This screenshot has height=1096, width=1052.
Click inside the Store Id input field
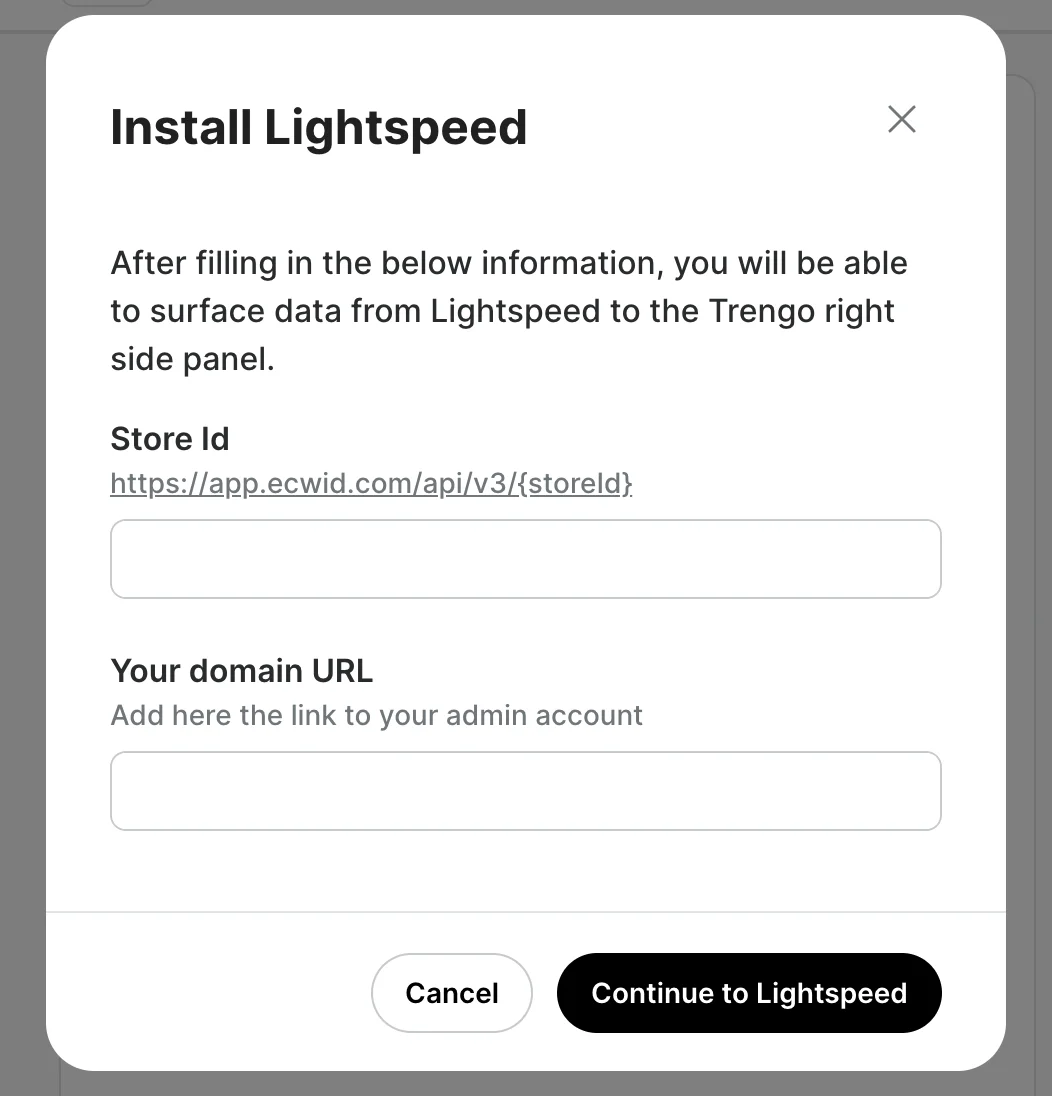click(525, 558)
